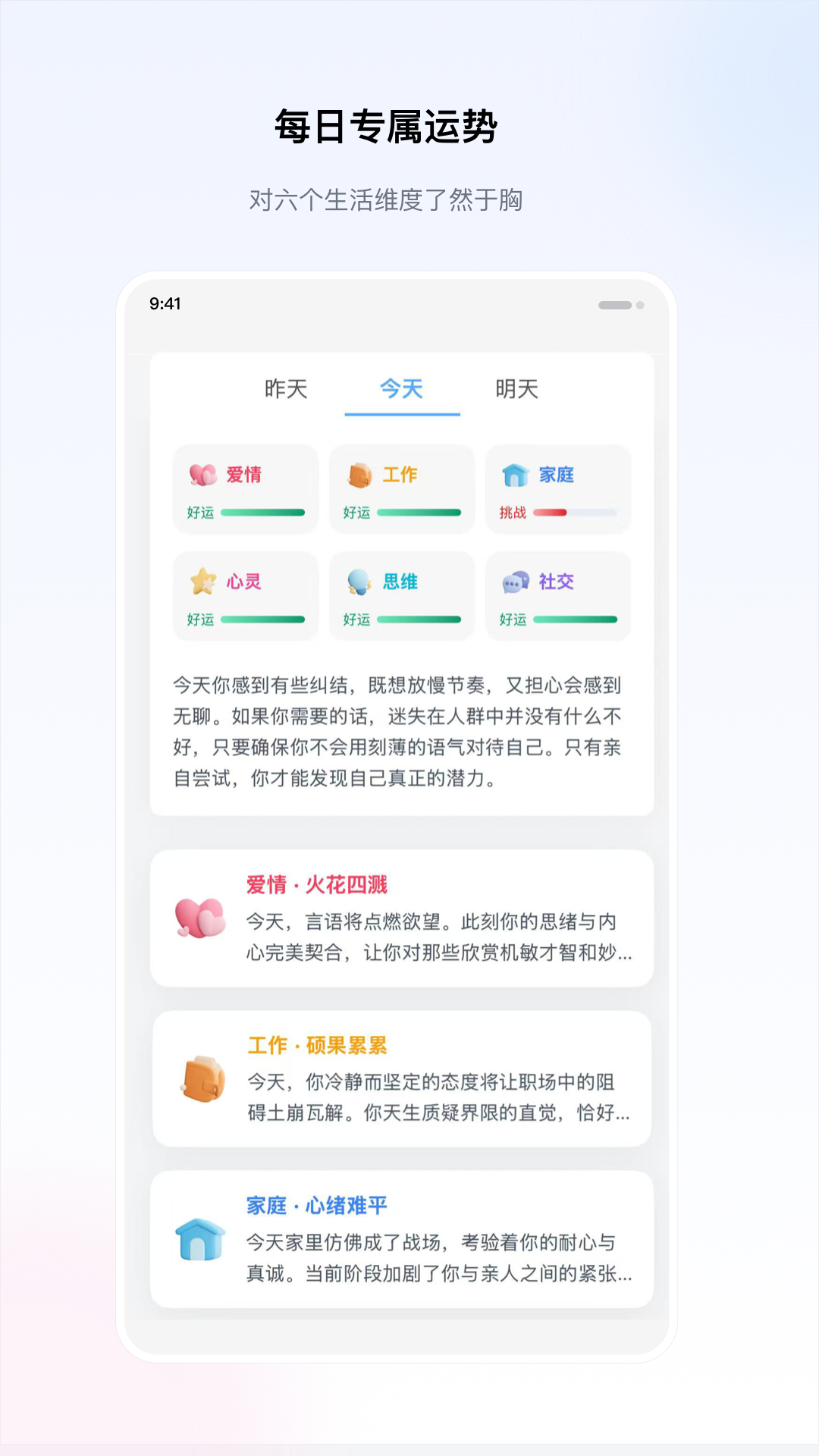The height and width of the screenshot is (1456, 819).
Task: Click the 好运 label in the 社交 card
Action: pyautogui.click(x=513, y=619)
